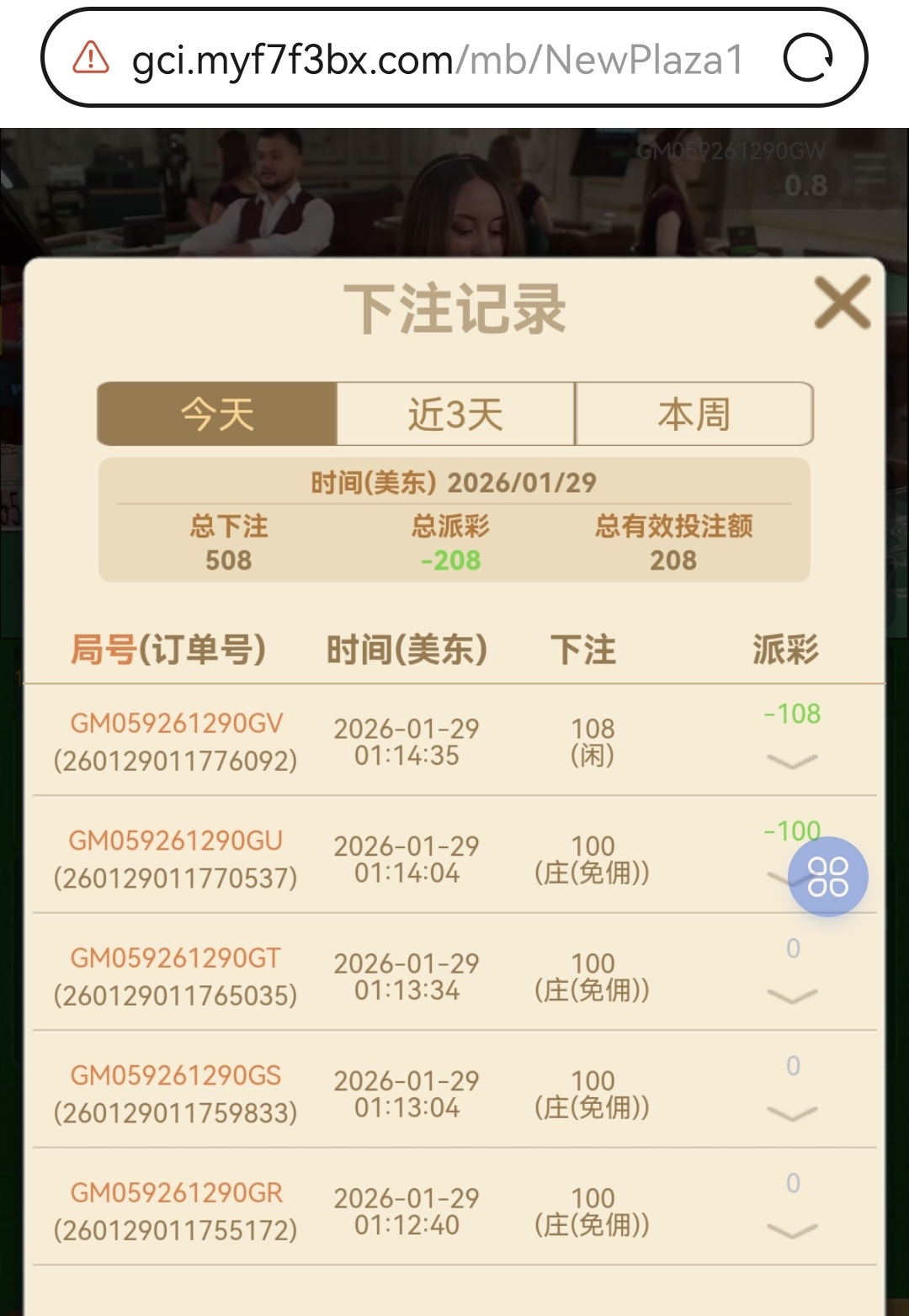
Task: Select the 本周 tab
Action: pos(694,414)
